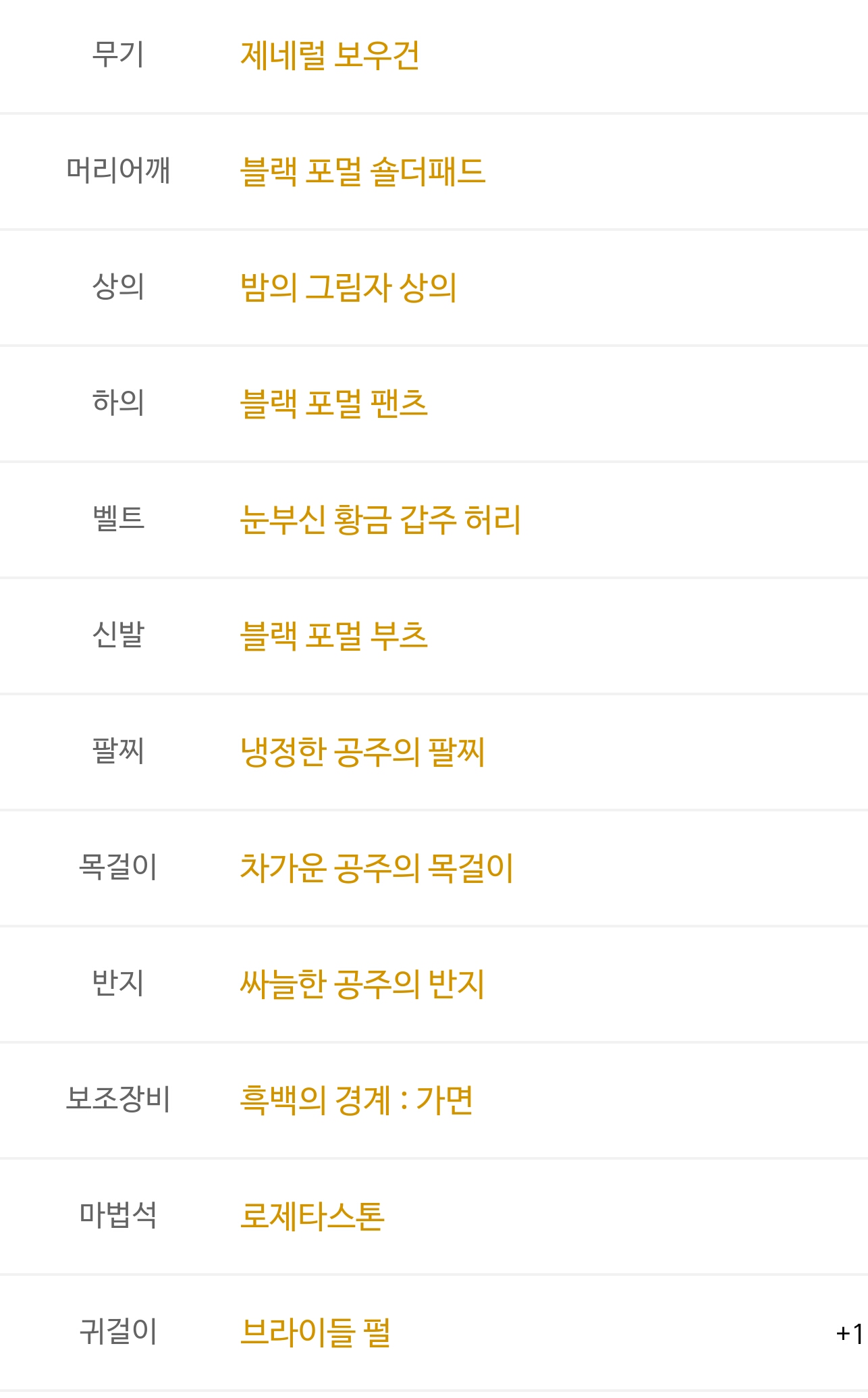The image size is (868, 1398).
Task: Open 흑백의 경계 : 가면 sub-equipment
Action: (434, 1100)
